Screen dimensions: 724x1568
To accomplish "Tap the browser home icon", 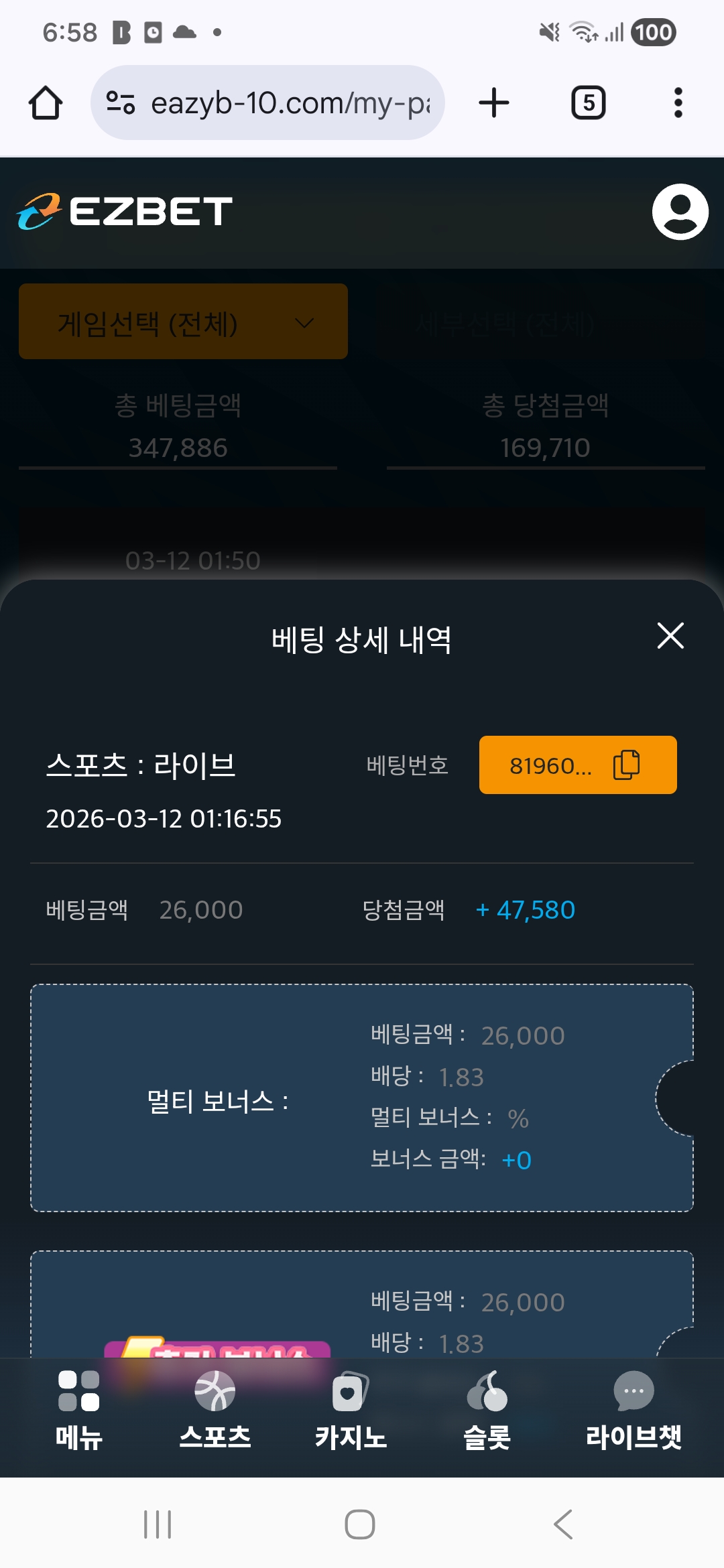I will tap(46, 103).
